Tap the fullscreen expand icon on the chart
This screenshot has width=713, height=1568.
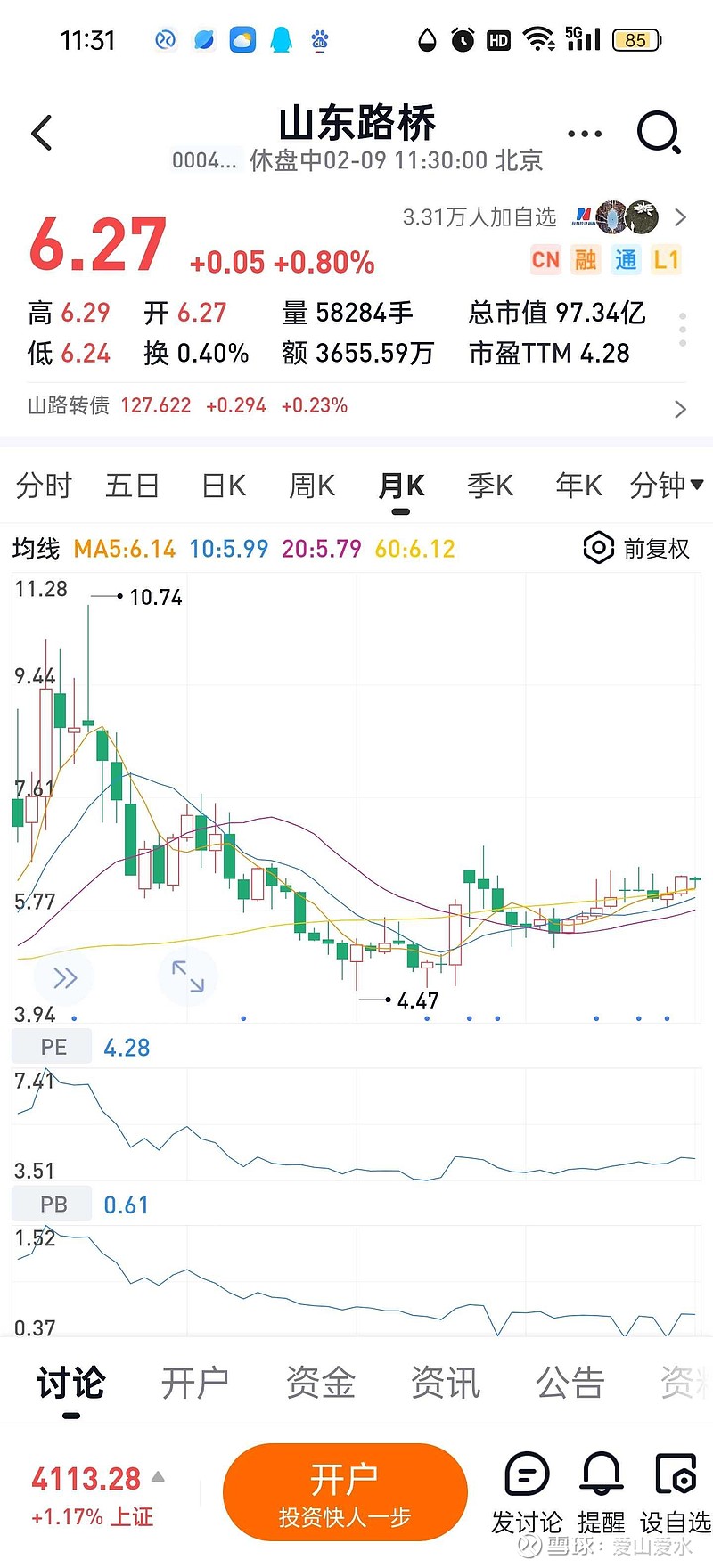pyautogui.click(x=187, y=977)
